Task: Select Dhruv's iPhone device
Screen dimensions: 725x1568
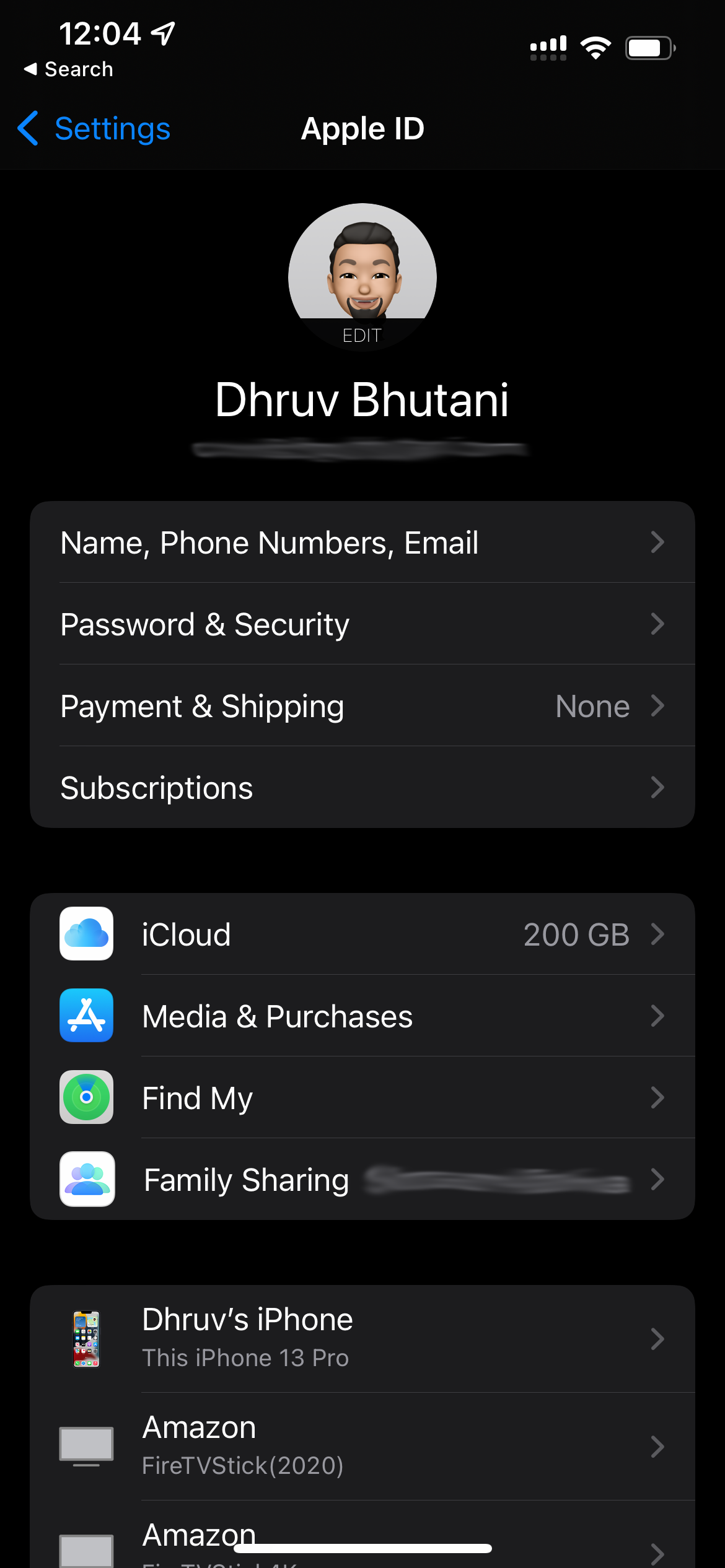Action: click(362, 1338)
